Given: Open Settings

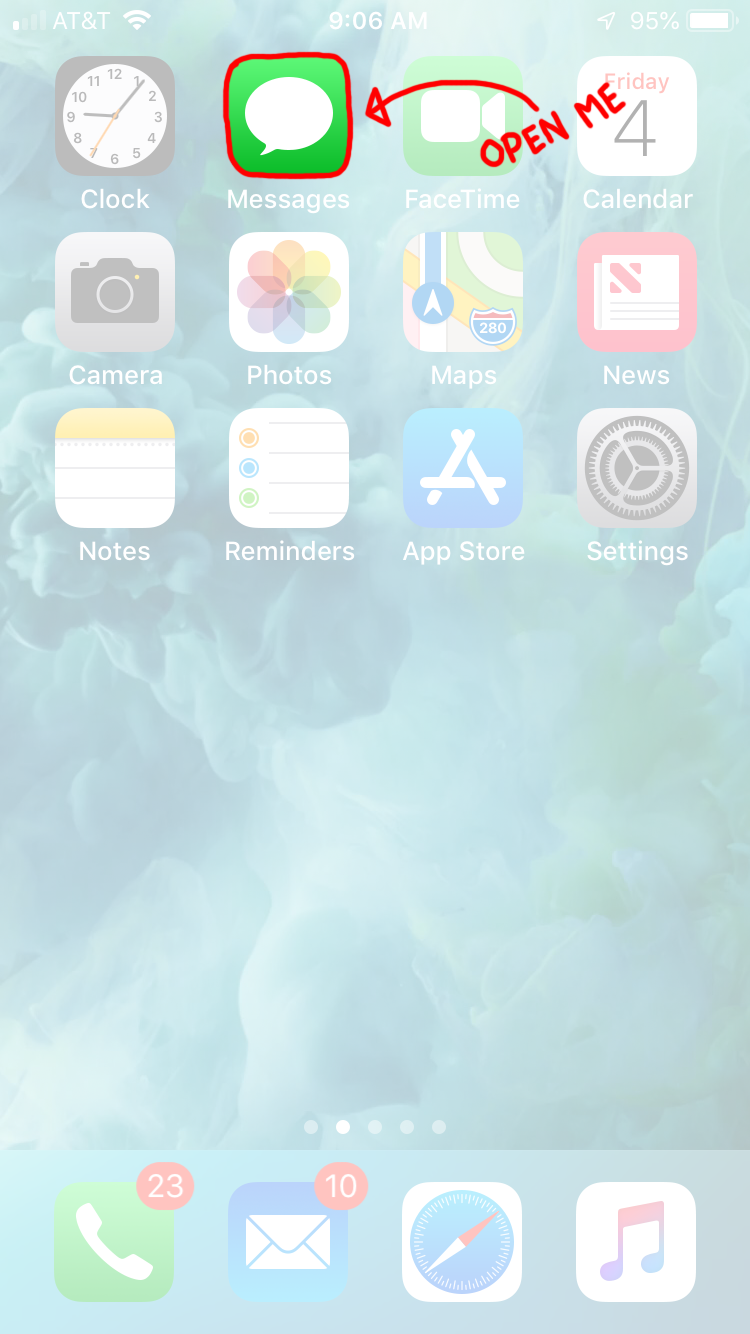Looking at the screenshot, I should tap(637, 468).
